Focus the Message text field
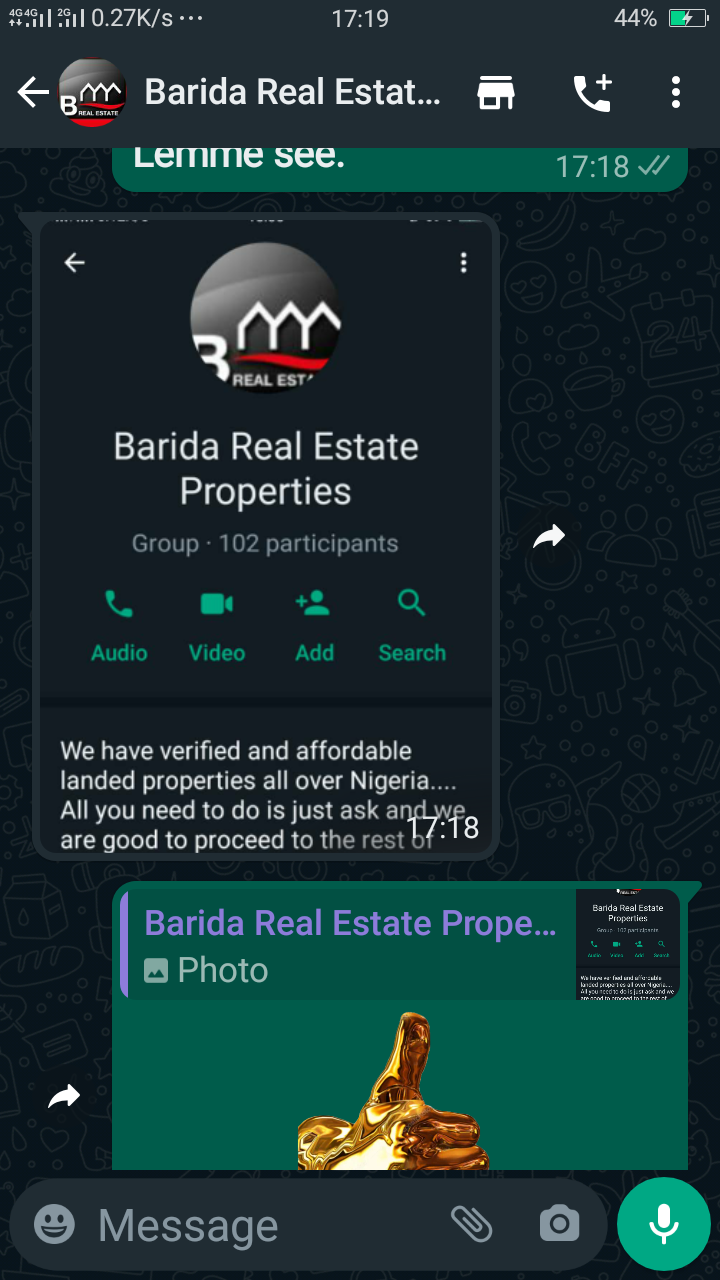The image size is (720, 1280). pyautogui.click(x=260, y=1225)
